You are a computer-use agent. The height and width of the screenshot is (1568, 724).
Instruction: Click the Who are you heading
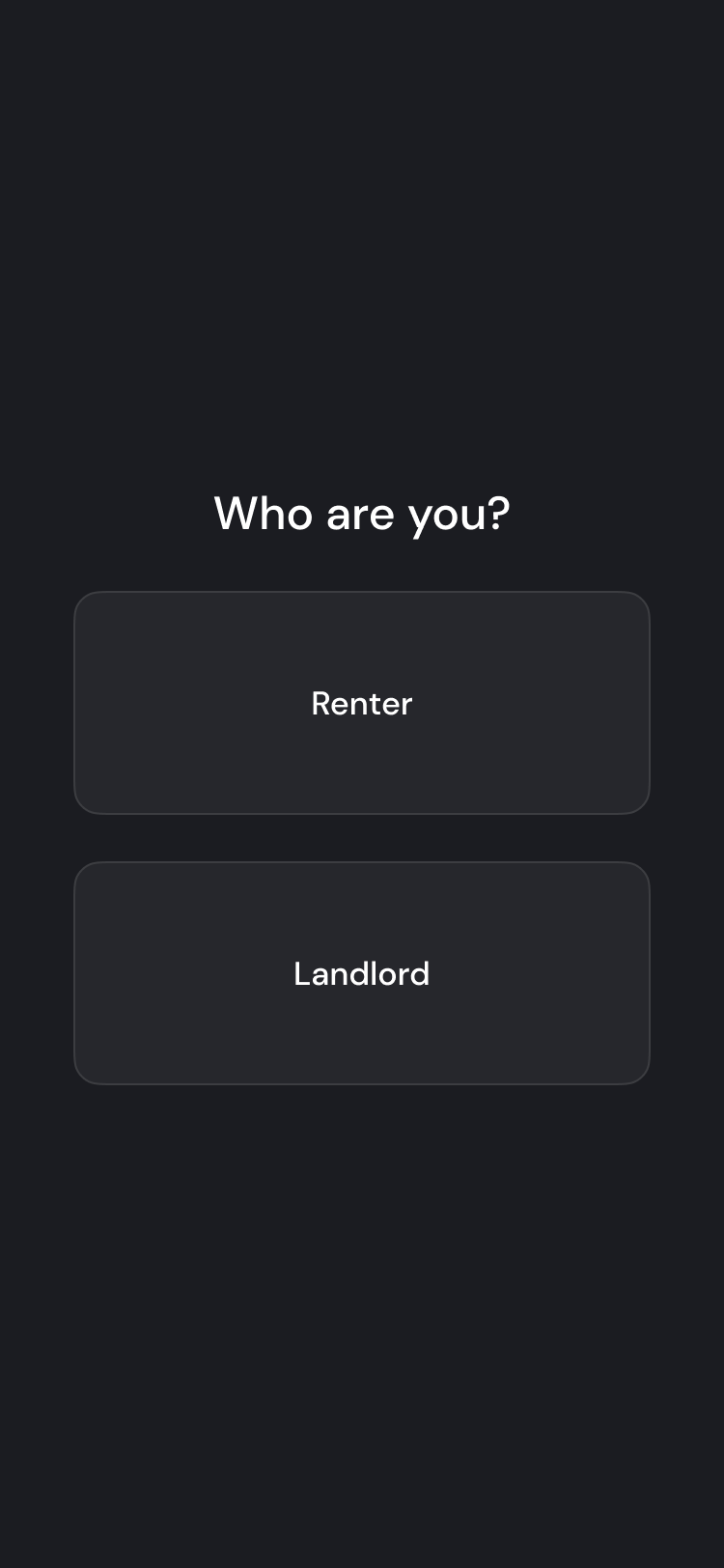point(362,514)
